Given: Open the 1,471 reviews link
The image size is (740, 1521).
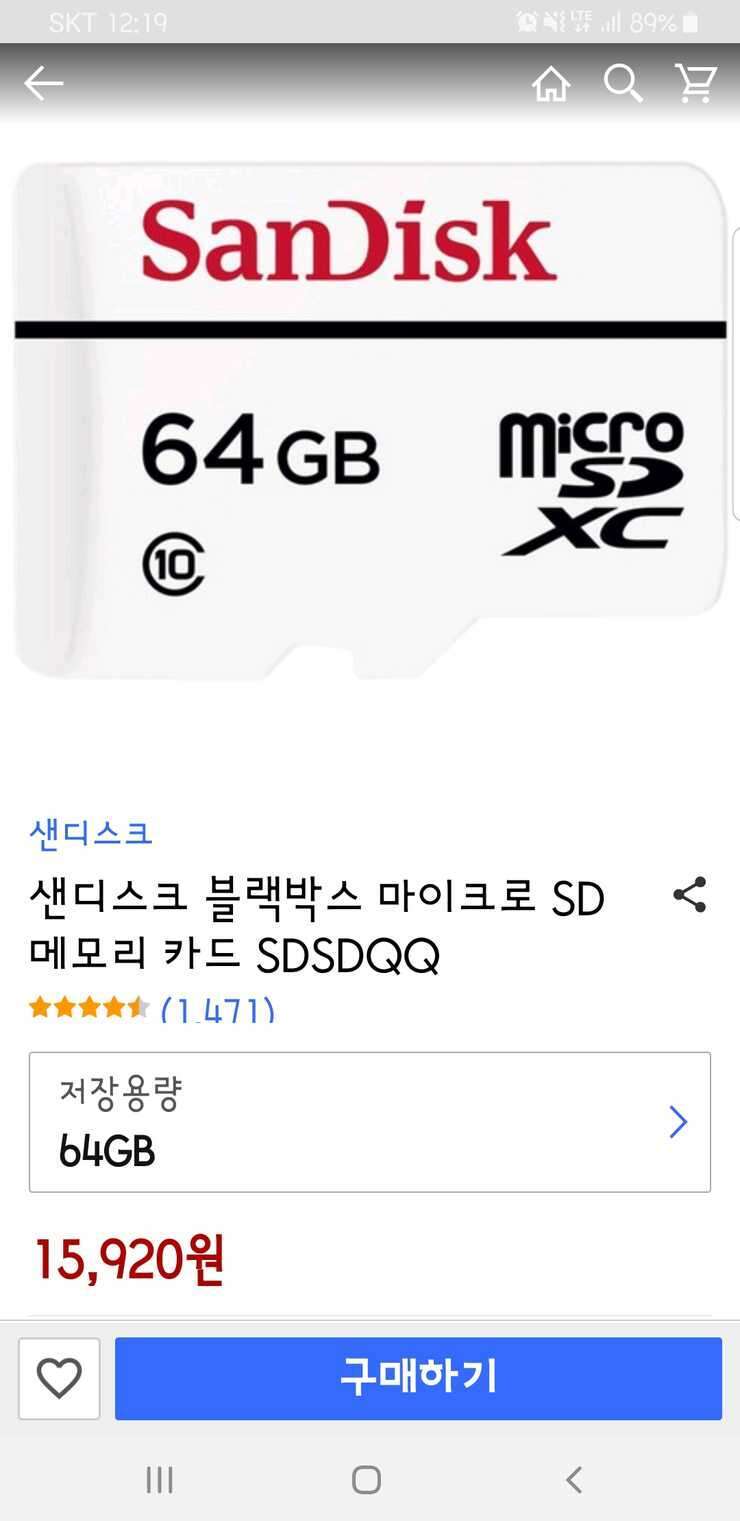Looking at the screenshot, I should coord(218,1008).
